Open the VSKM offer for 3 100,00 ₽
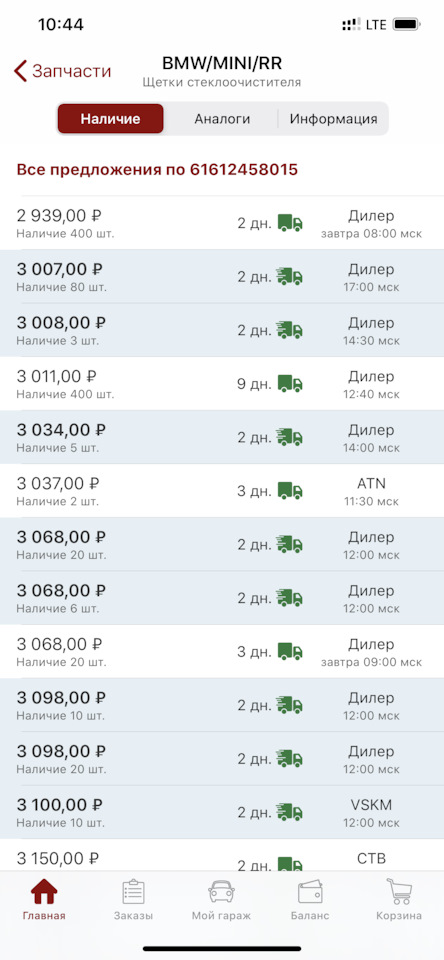 pyautogui.click(x=222, y=812)
